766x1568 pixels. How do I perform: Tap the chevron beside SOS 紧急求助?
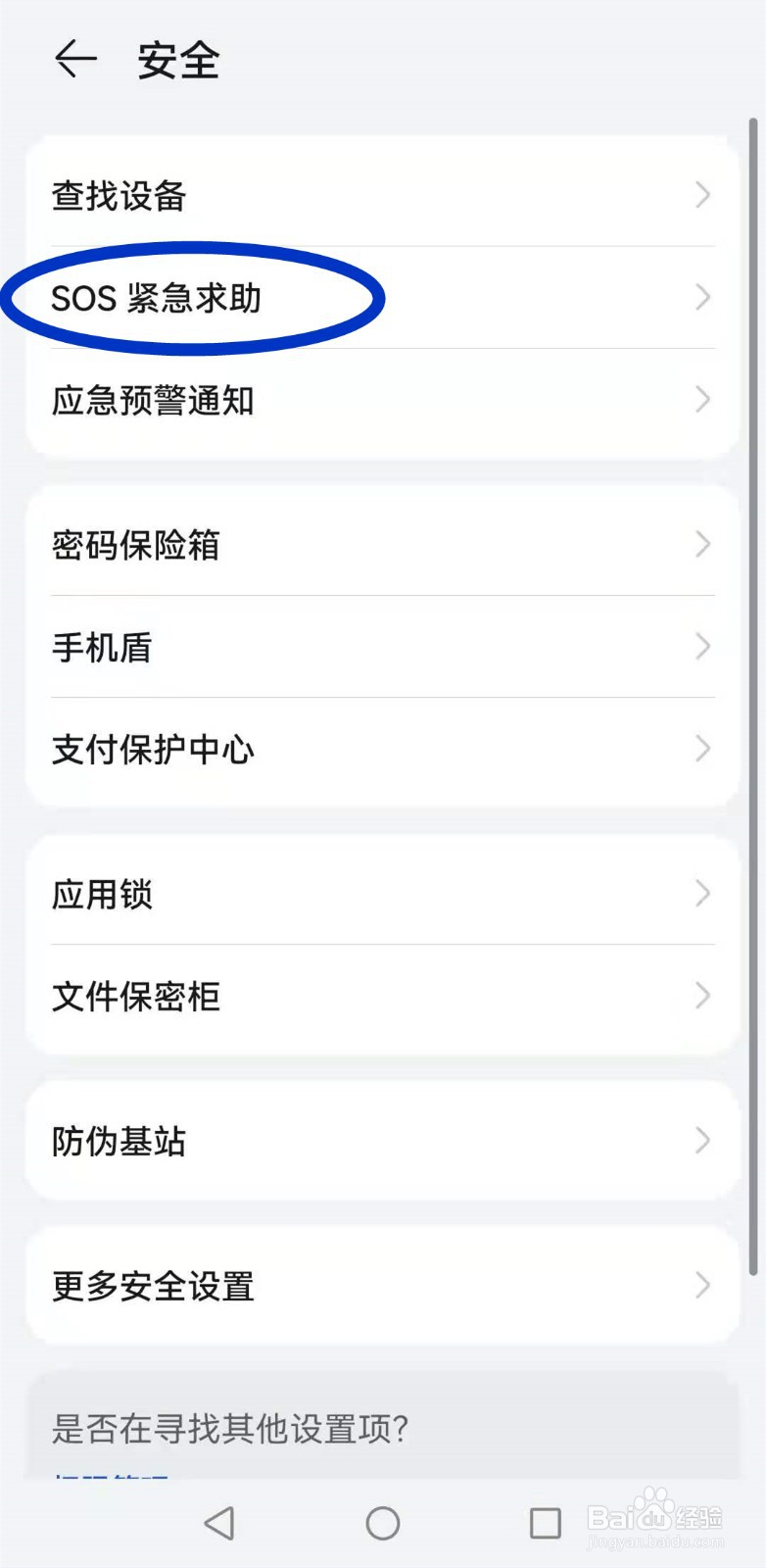(701, 297)
